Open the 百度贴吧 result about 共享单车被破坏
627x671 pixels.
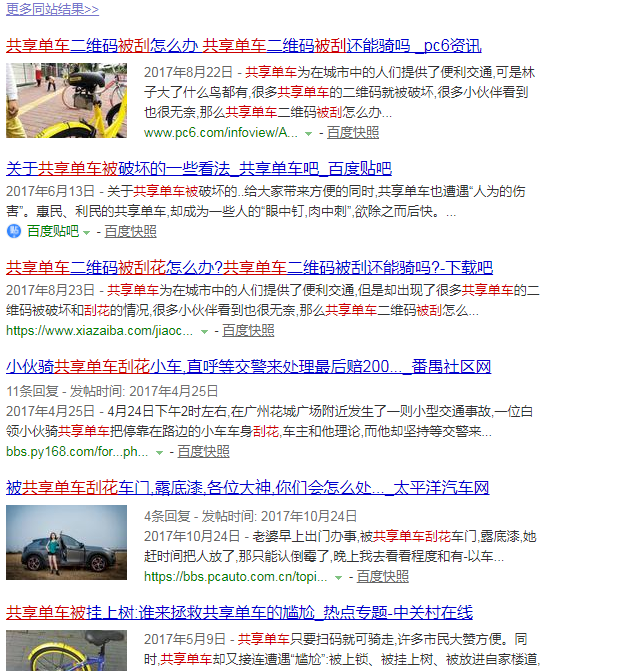pyautogui.click(x=198, y=168)
